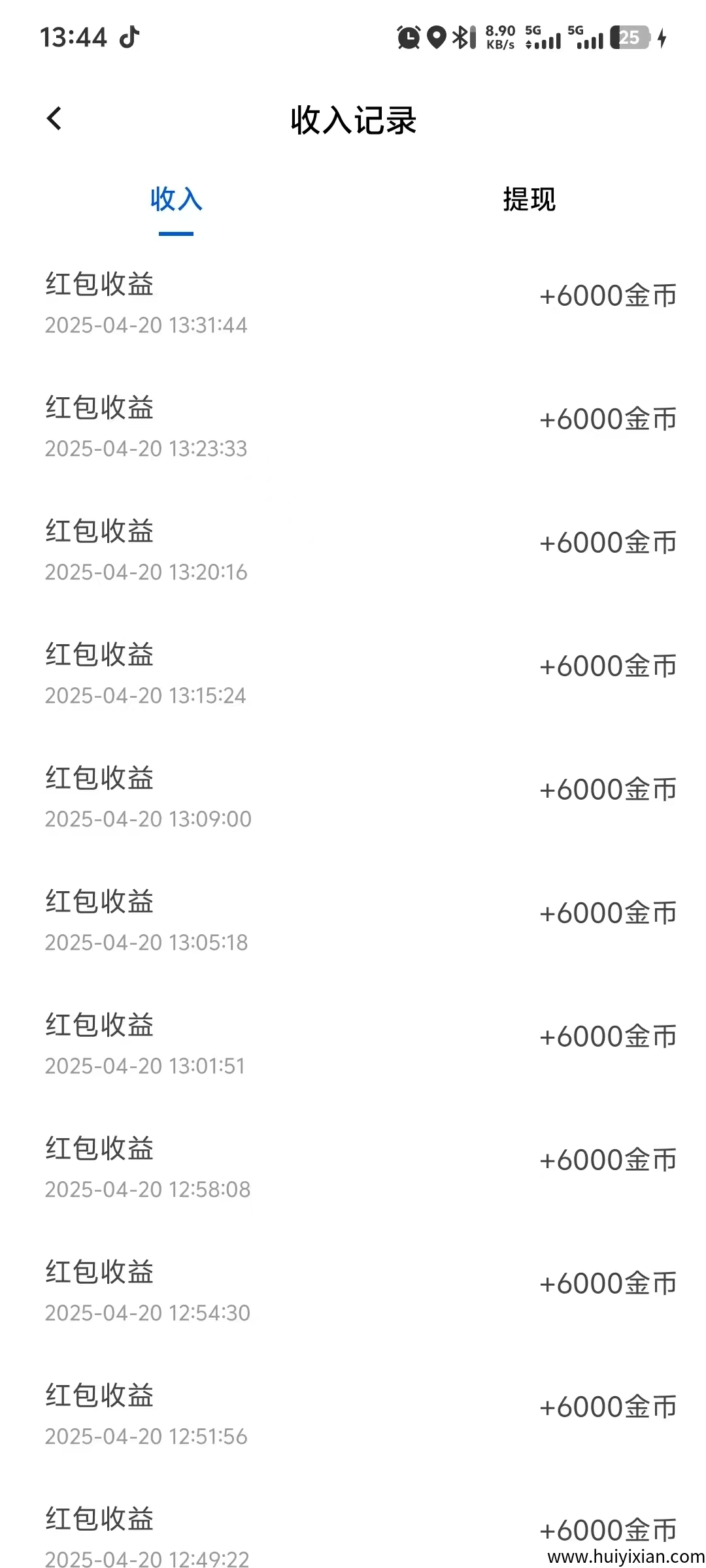Image resolution: width=706 pixels, height=1568 pixels.
Task: Toggle Bluetooth from the status bar icon
Action: [x=463, y=38]
